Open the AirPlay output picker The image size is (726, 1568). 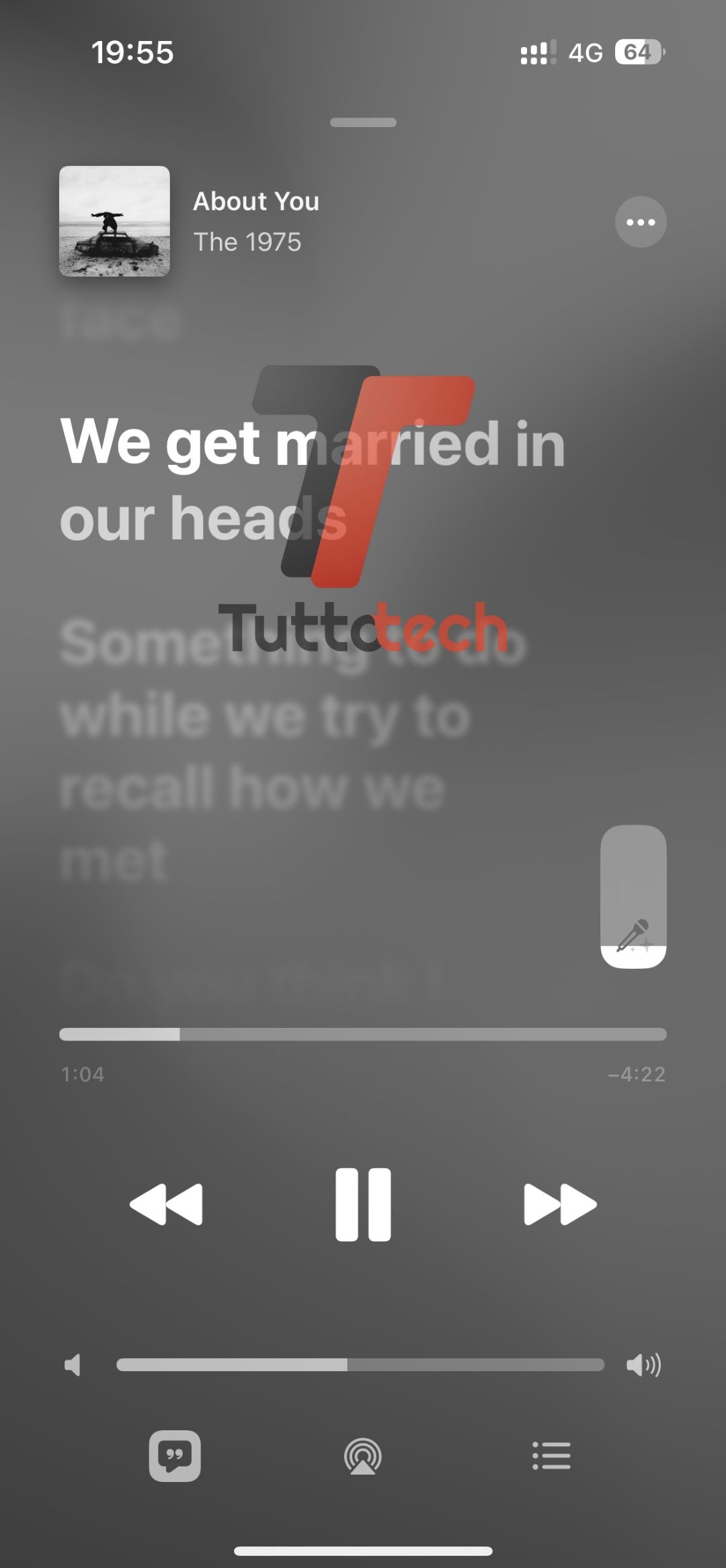[363, 1456]
